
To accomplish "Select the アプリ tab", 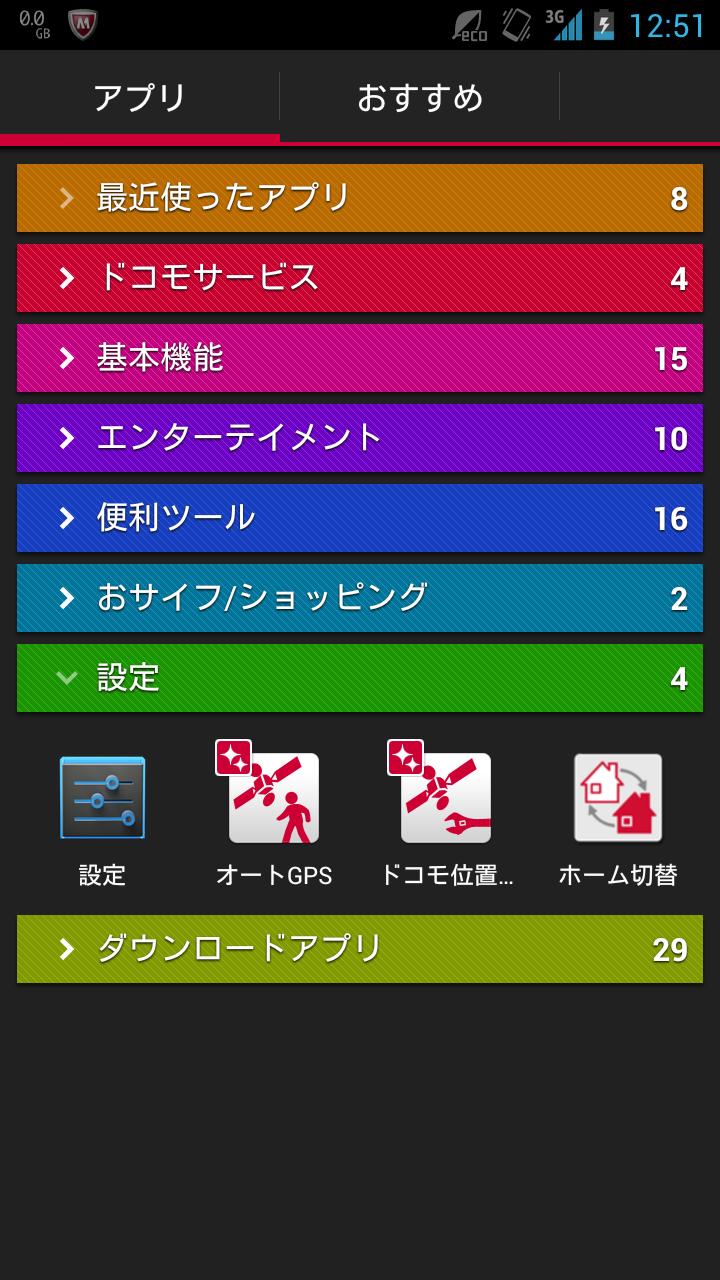I will pyautogui.click(x=140, y=97).
